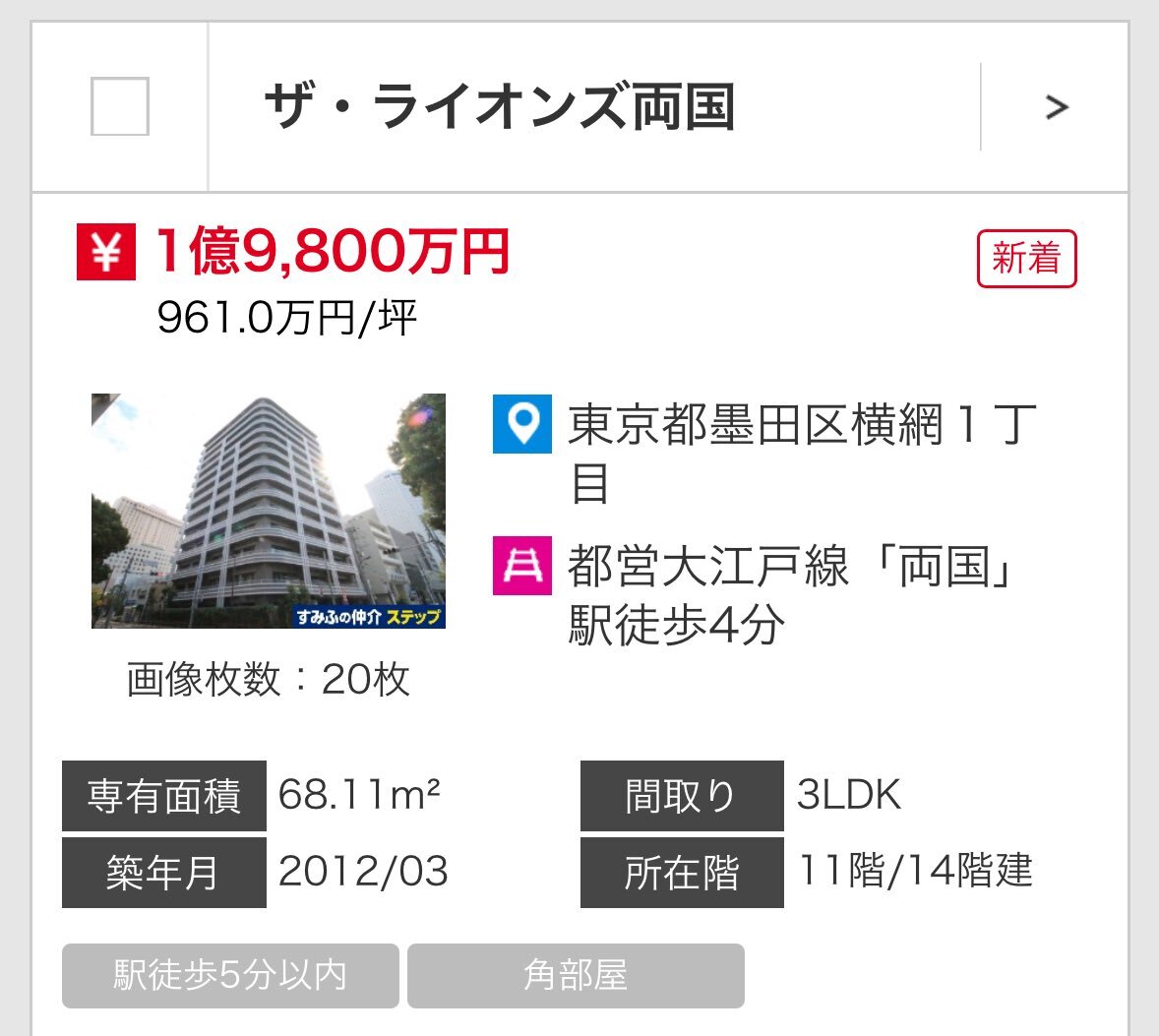Open the building photo thumbnail
Viewport: 1159px width, 1036px height.
[268, 511]
